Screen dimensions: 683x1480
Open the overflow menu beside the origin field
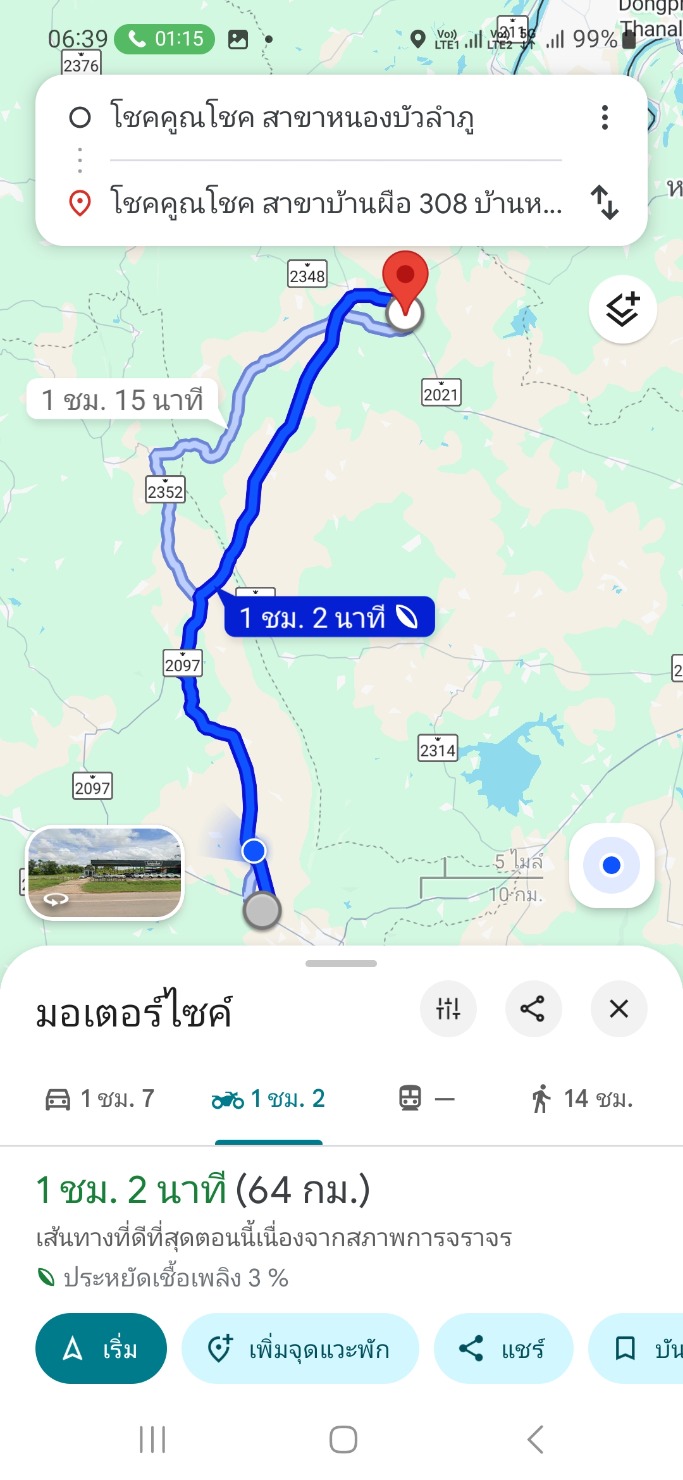coord(604,118)
